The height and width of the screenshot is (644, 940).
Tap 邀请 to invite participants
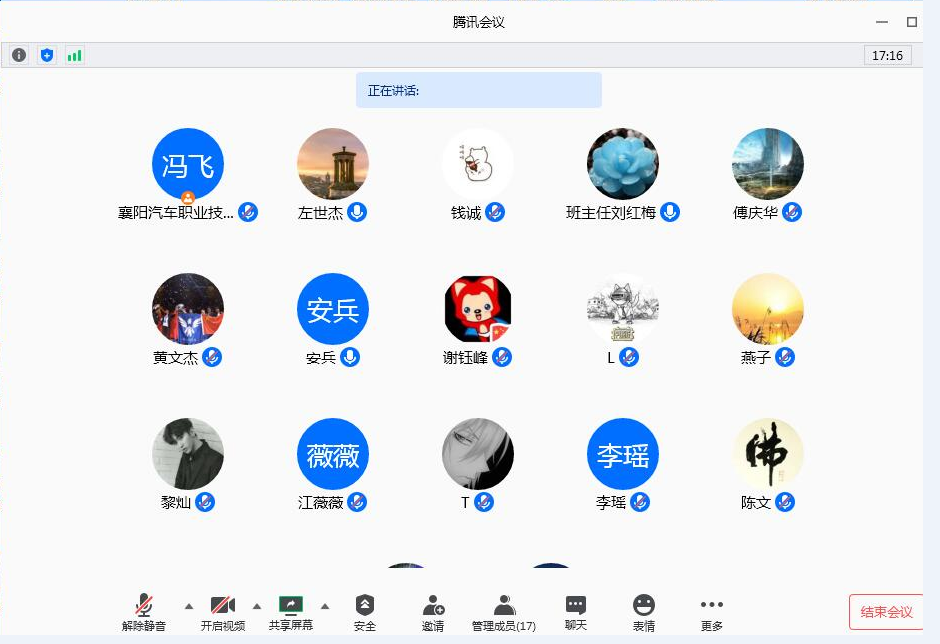tap(433, 612)
